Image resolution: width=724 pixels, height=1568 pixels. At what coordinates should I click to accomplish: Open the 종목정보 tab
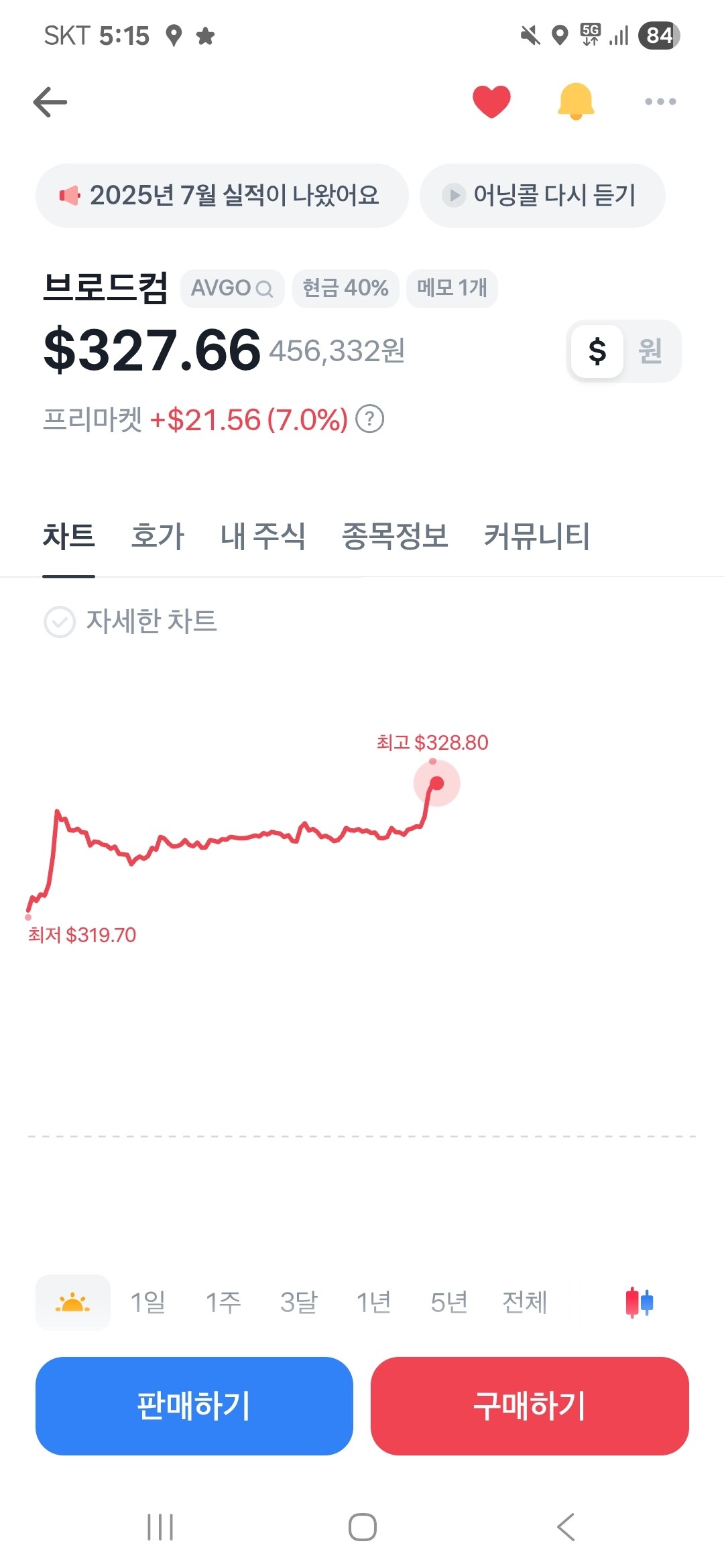395,536
